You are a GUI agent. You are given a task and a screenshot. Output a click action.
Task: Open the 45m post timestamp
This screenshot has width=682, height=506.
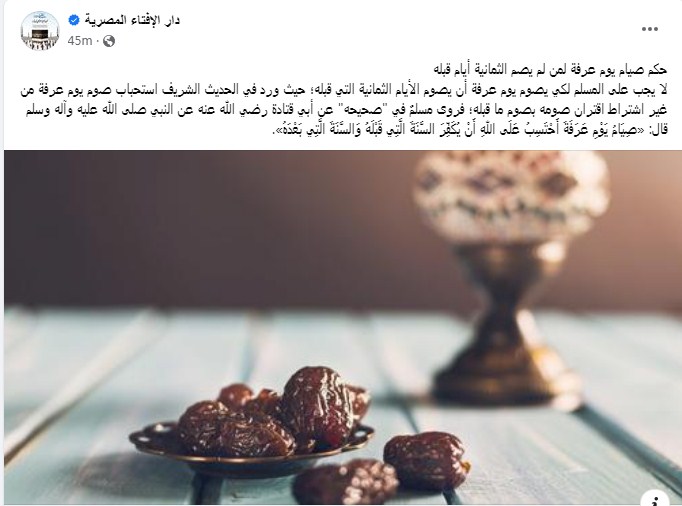(80, 41)
